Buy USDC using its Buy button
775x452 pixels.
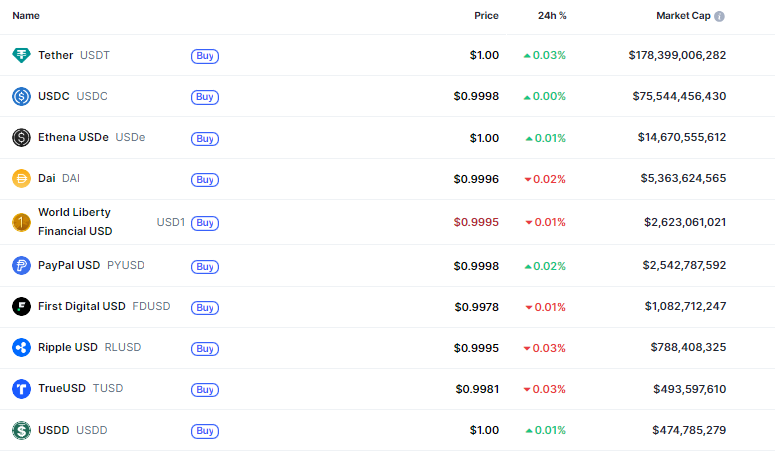click(x=204, y=97)
